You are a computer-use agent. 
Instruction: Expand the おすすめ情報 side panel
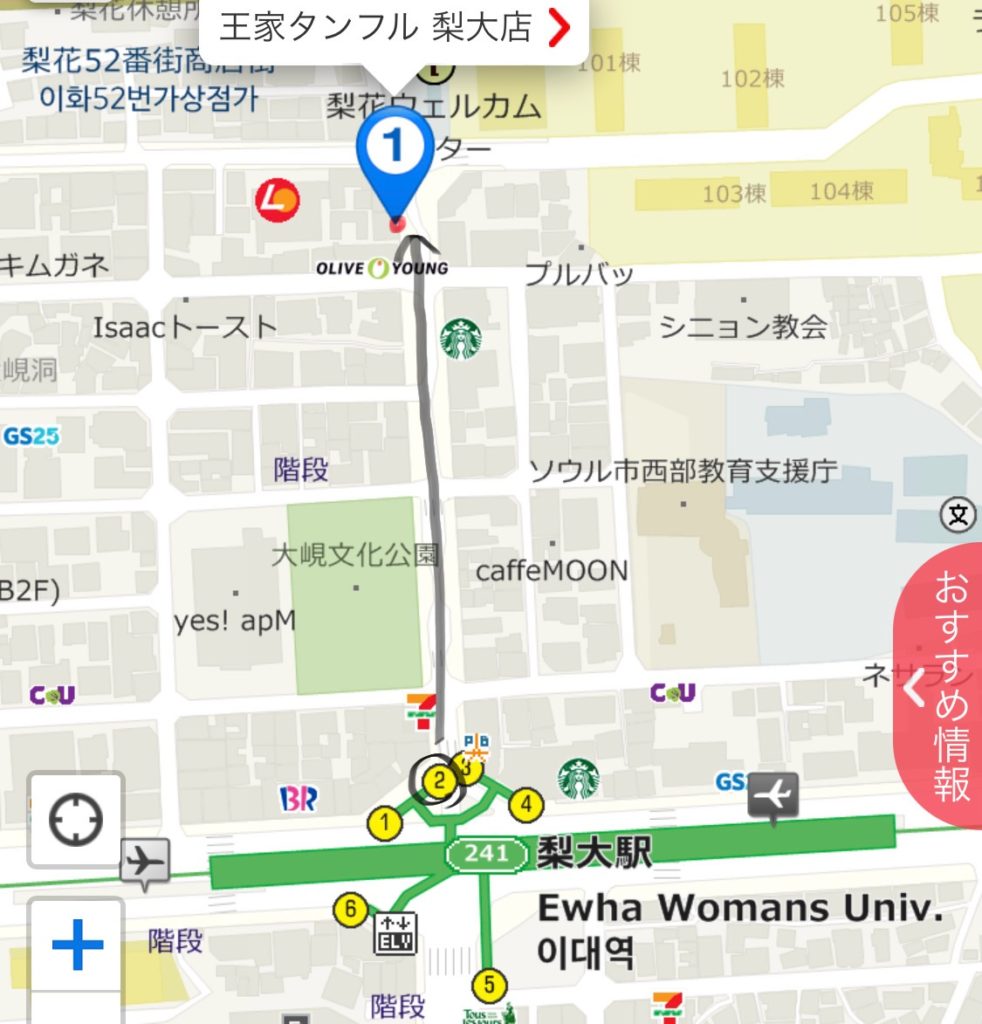click(940, 687)
